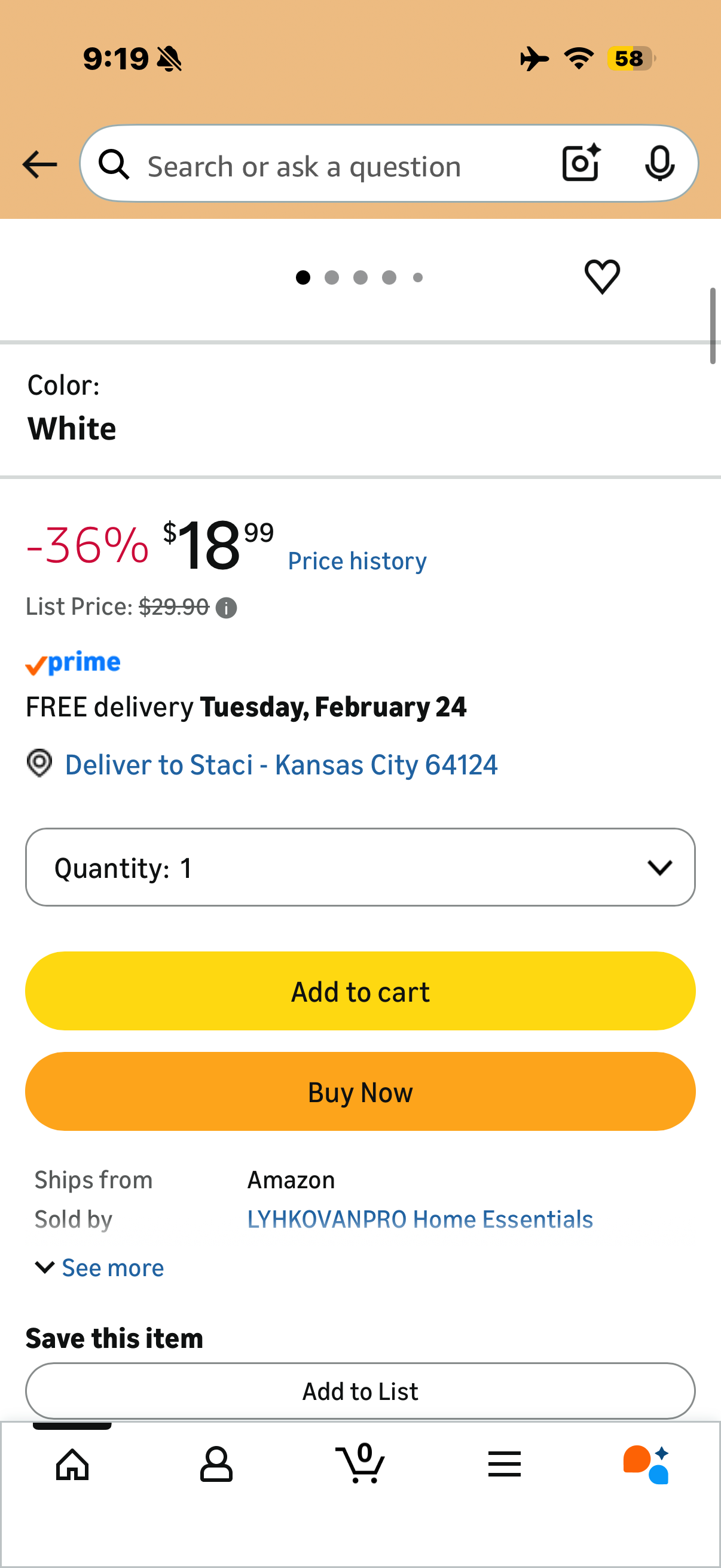Open the shopping cart tab
Viewport: 721px width, 1568px height.
(x=360, y=1464)
